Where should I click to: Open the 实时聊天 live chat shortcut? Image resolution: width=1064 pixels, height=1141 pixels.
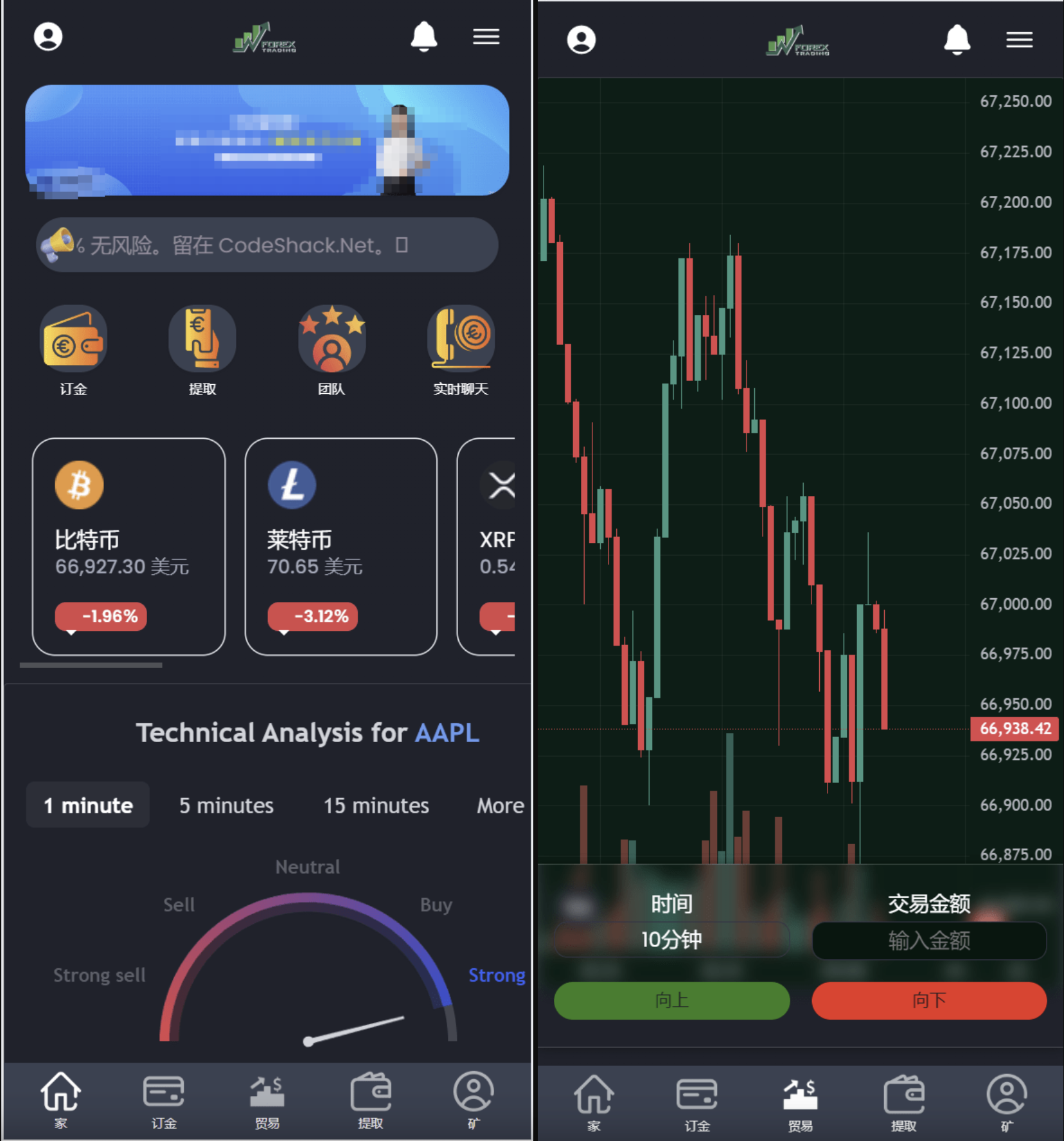(x=461, y=349)
